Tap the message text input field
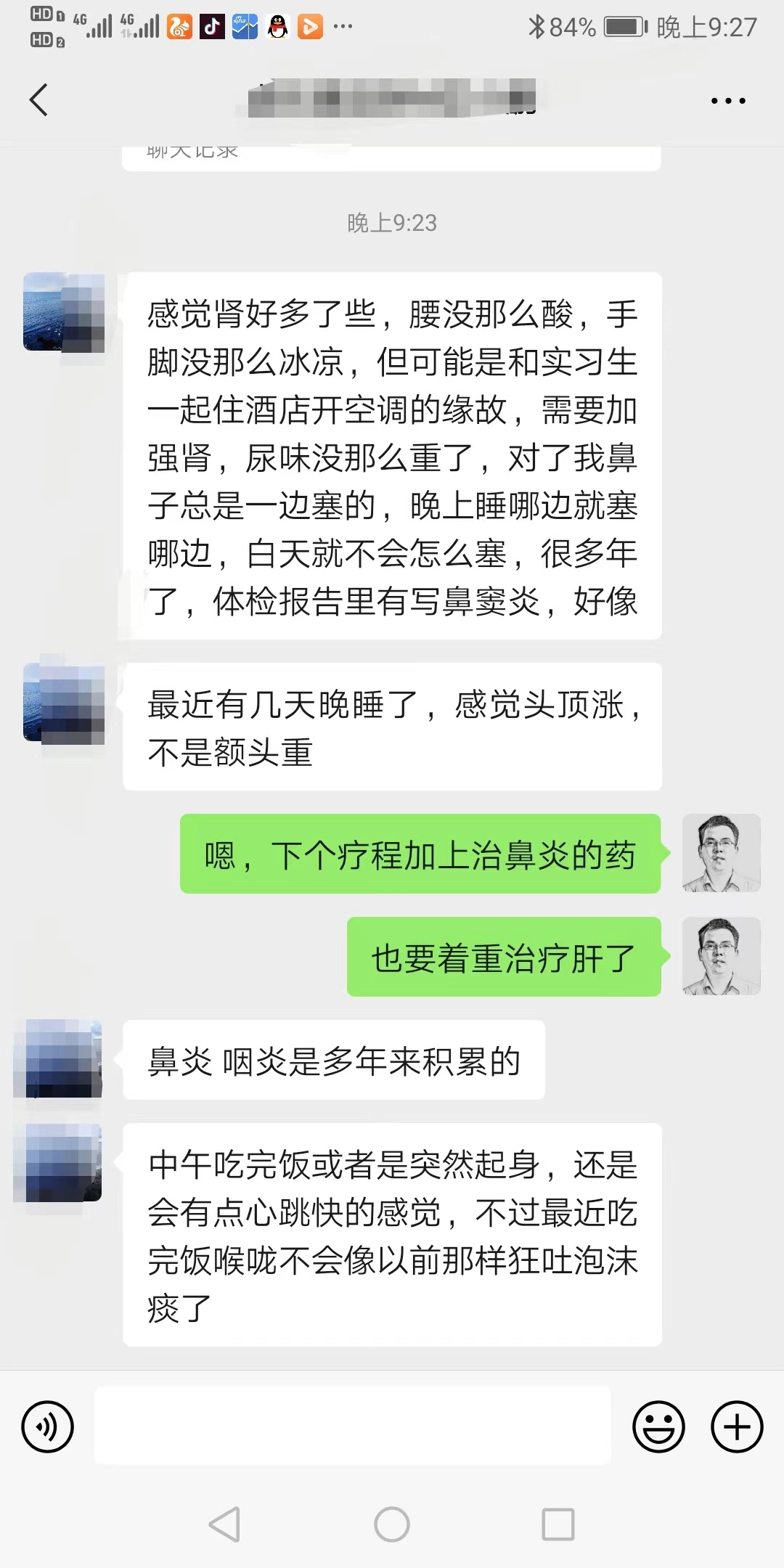The height and width of the screenshot is (1568, 784). click(x=353, y=1426)
